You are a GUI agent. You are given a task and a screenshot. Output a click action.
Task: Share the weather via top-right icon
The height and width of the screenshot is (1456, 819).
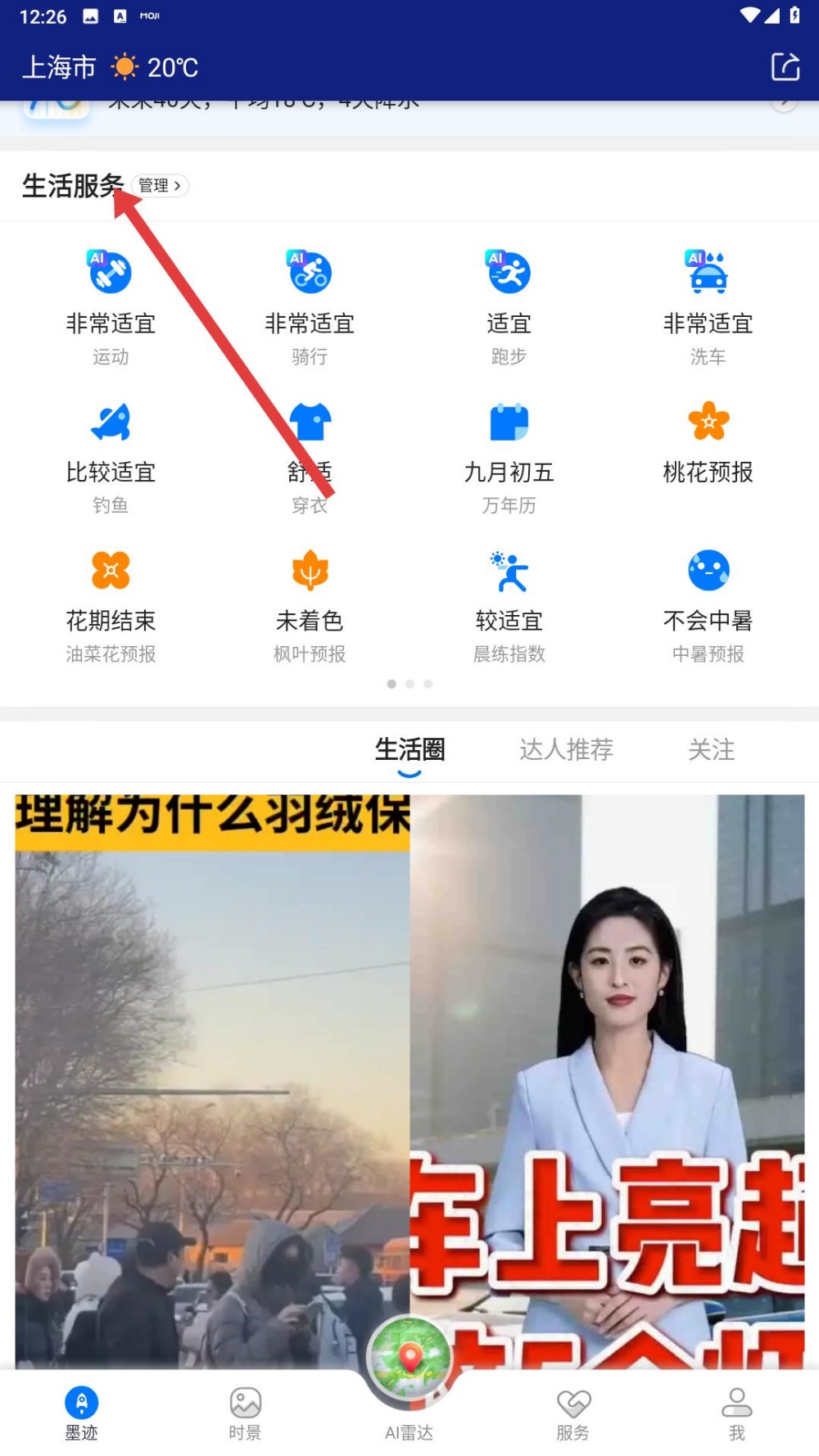(785, 67)
